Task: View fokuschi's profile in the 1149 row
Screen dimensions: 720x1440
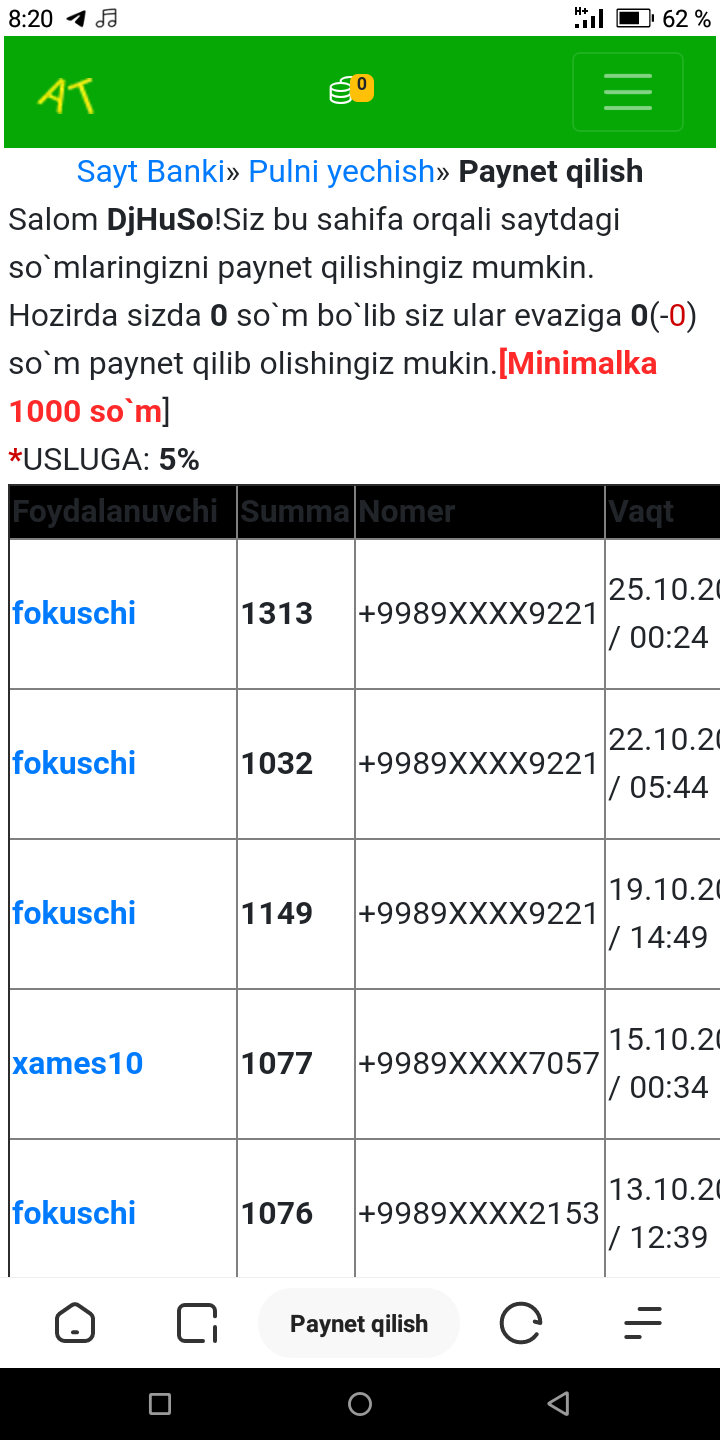Action: click(74, 913)
